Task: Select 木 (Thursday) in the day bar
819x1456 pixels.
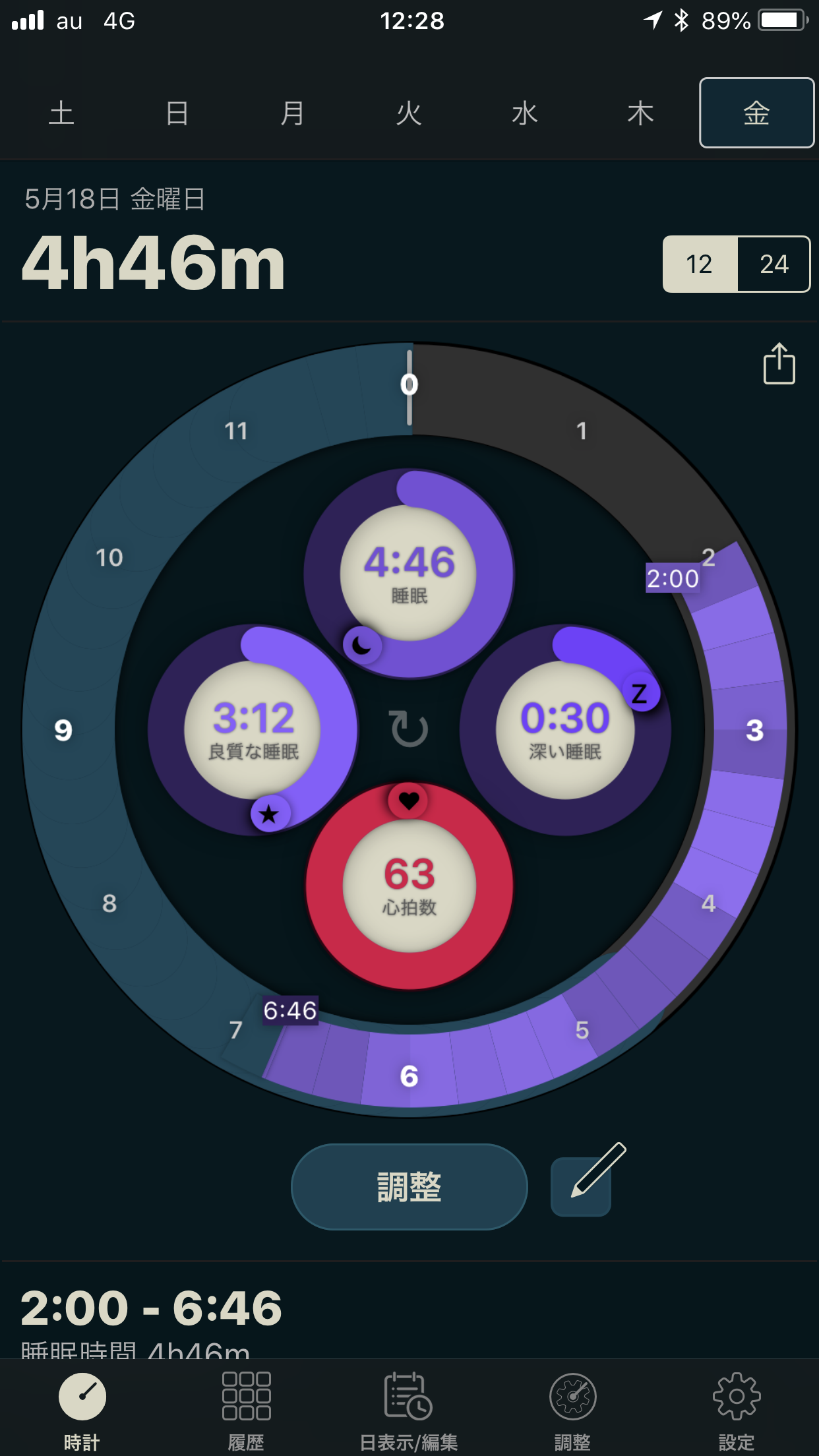Action: point(640,113)
